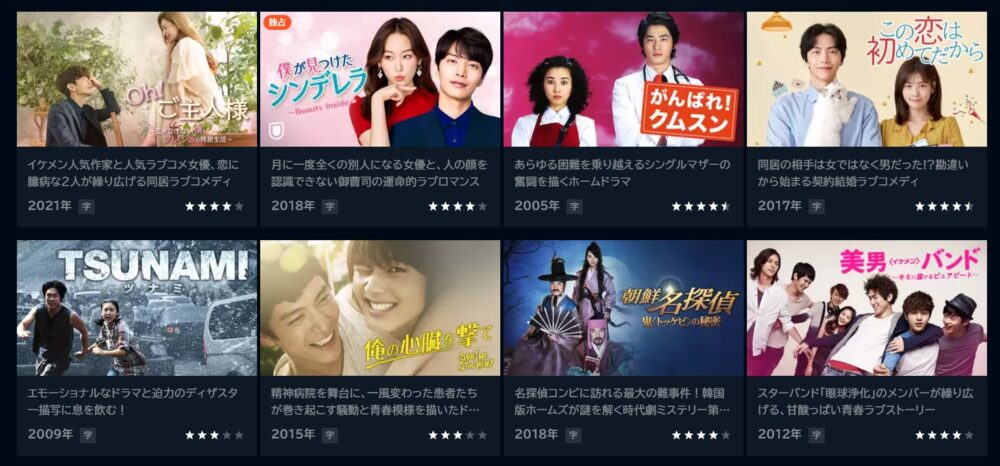The image size is (1000, 466).
Task: Open 俺の心臓を撃て movie tile
Action: coord(380,308)
